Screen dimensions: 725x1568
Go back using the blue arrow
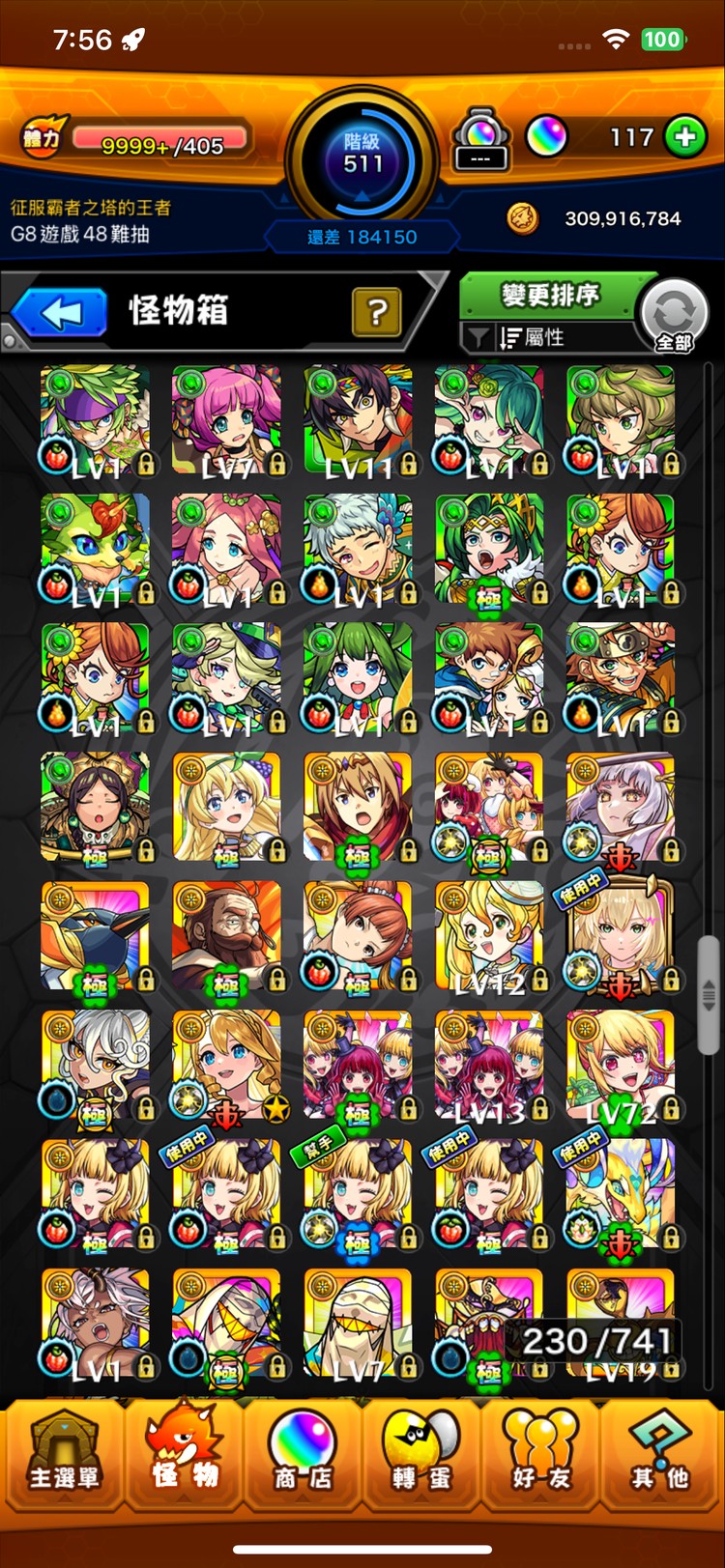point(60,313)
